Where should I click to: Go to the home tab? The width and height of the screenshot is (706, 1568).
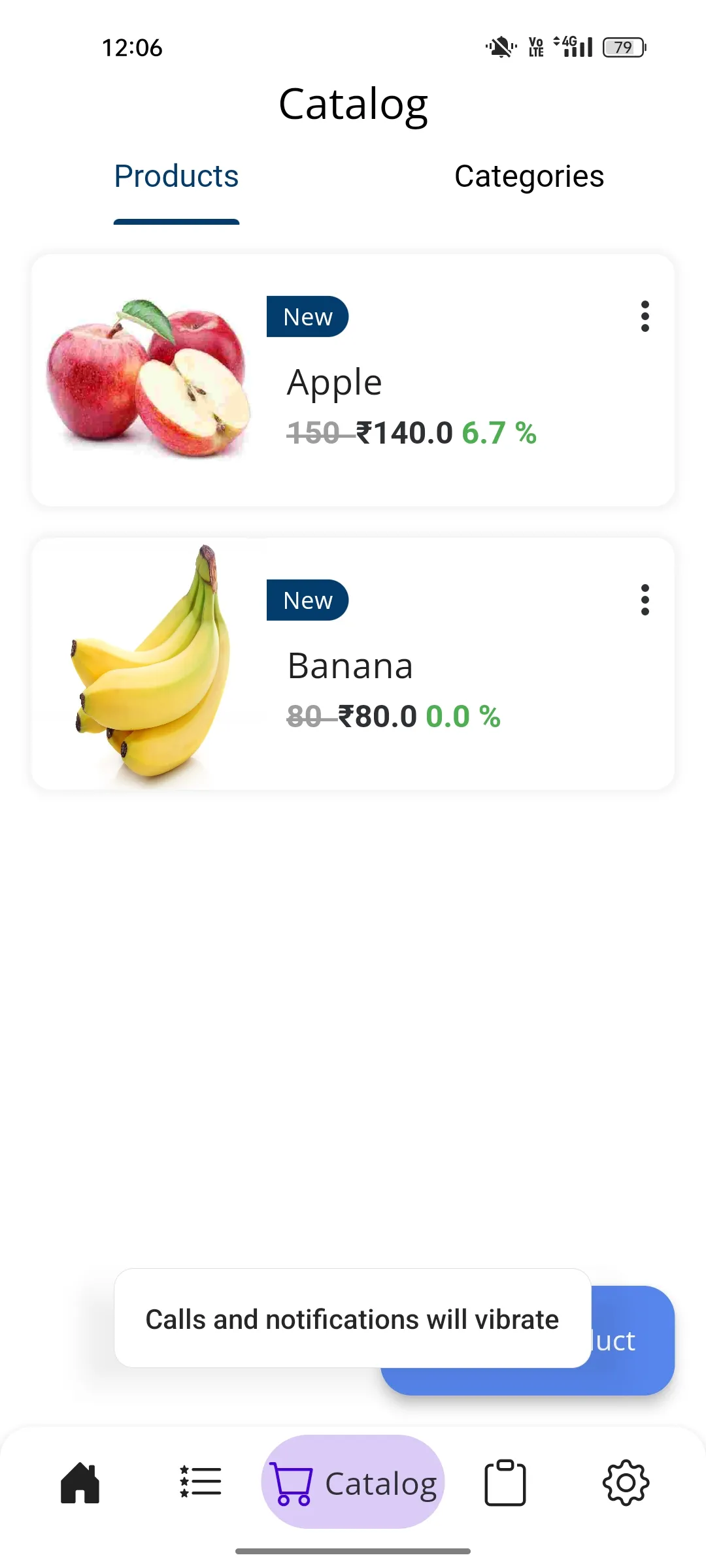[x=80, y=1482]
